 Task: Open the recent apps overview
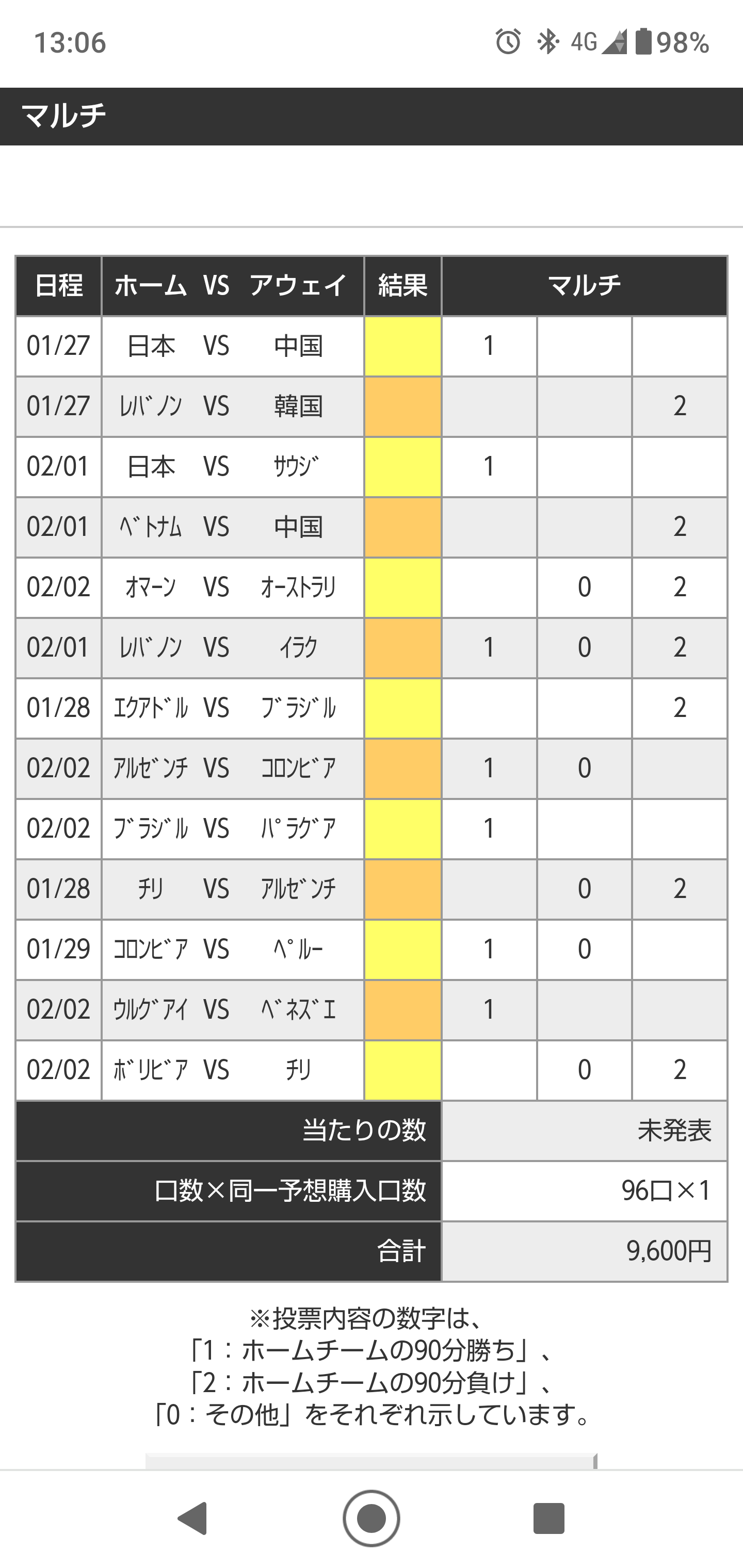548,1518
